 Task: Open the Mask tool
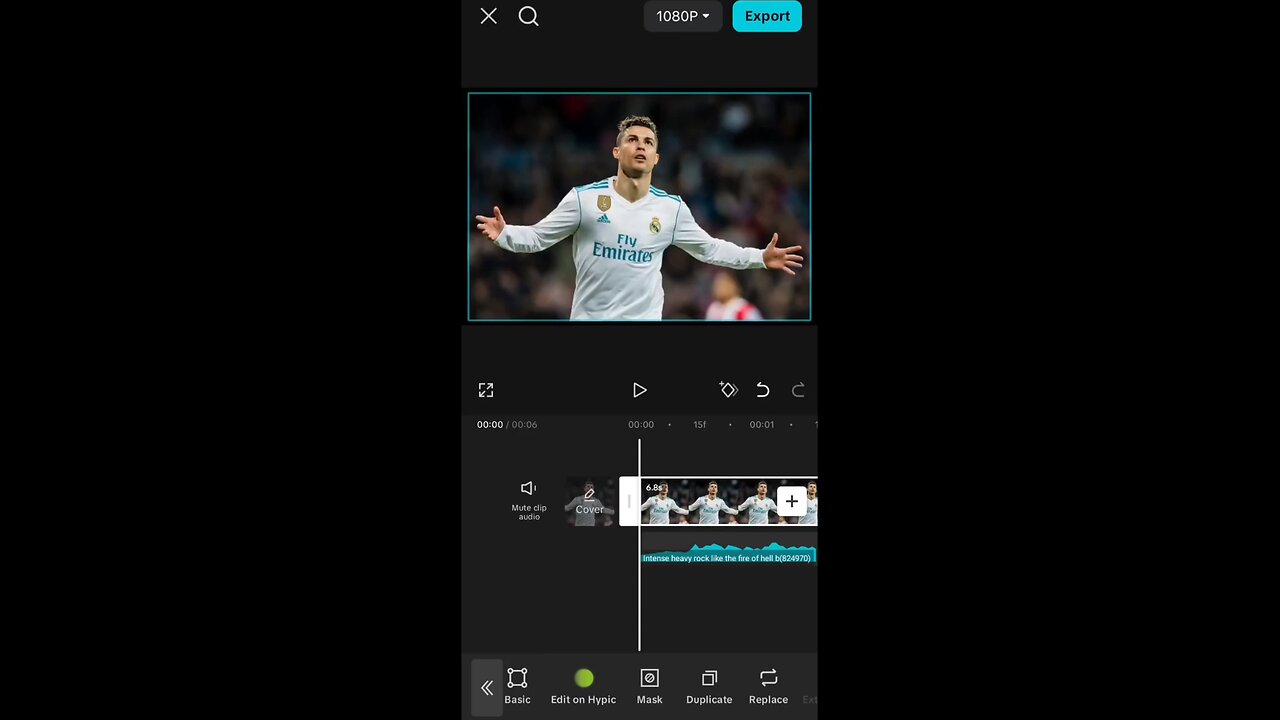click(x=649, y=686)
